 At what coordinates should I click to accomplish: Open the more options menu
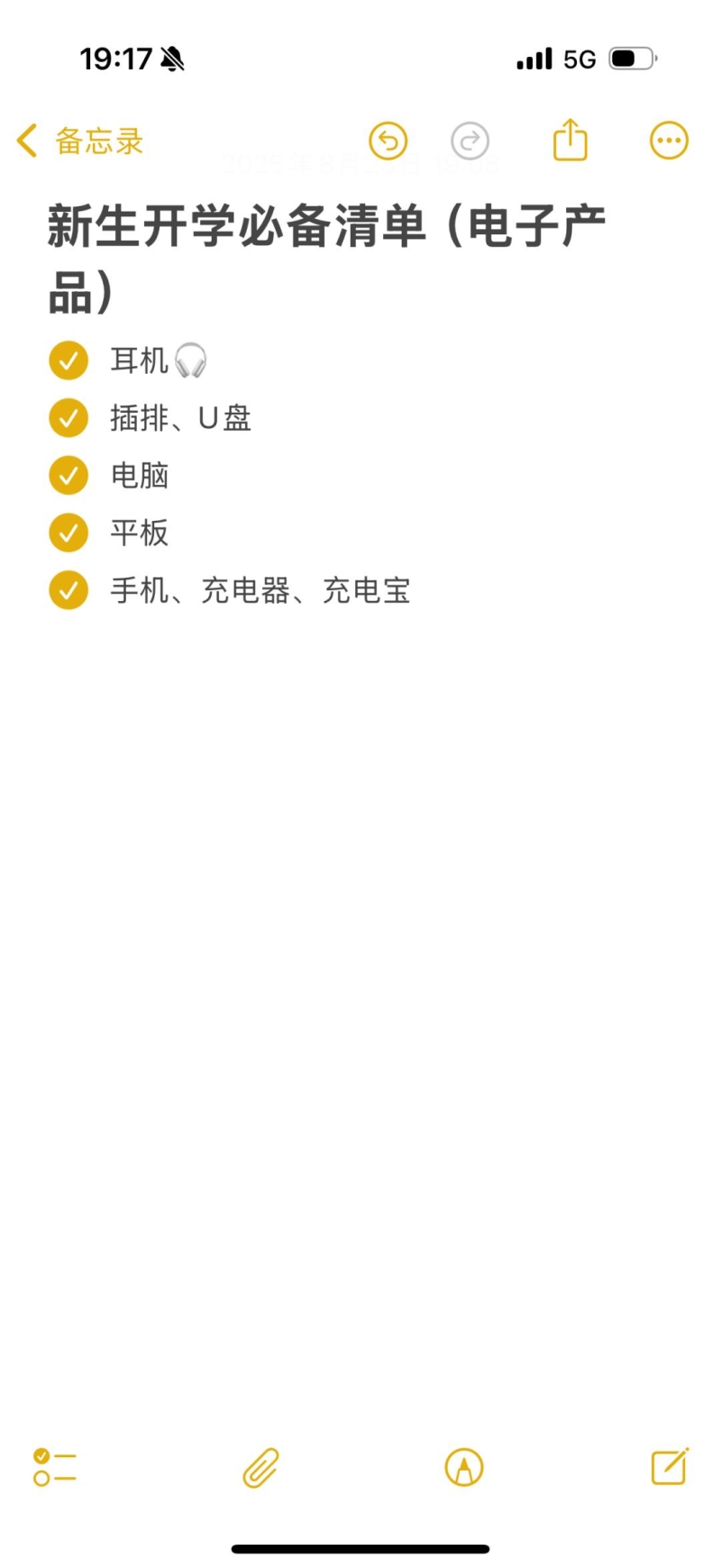(x=669, y=141)
